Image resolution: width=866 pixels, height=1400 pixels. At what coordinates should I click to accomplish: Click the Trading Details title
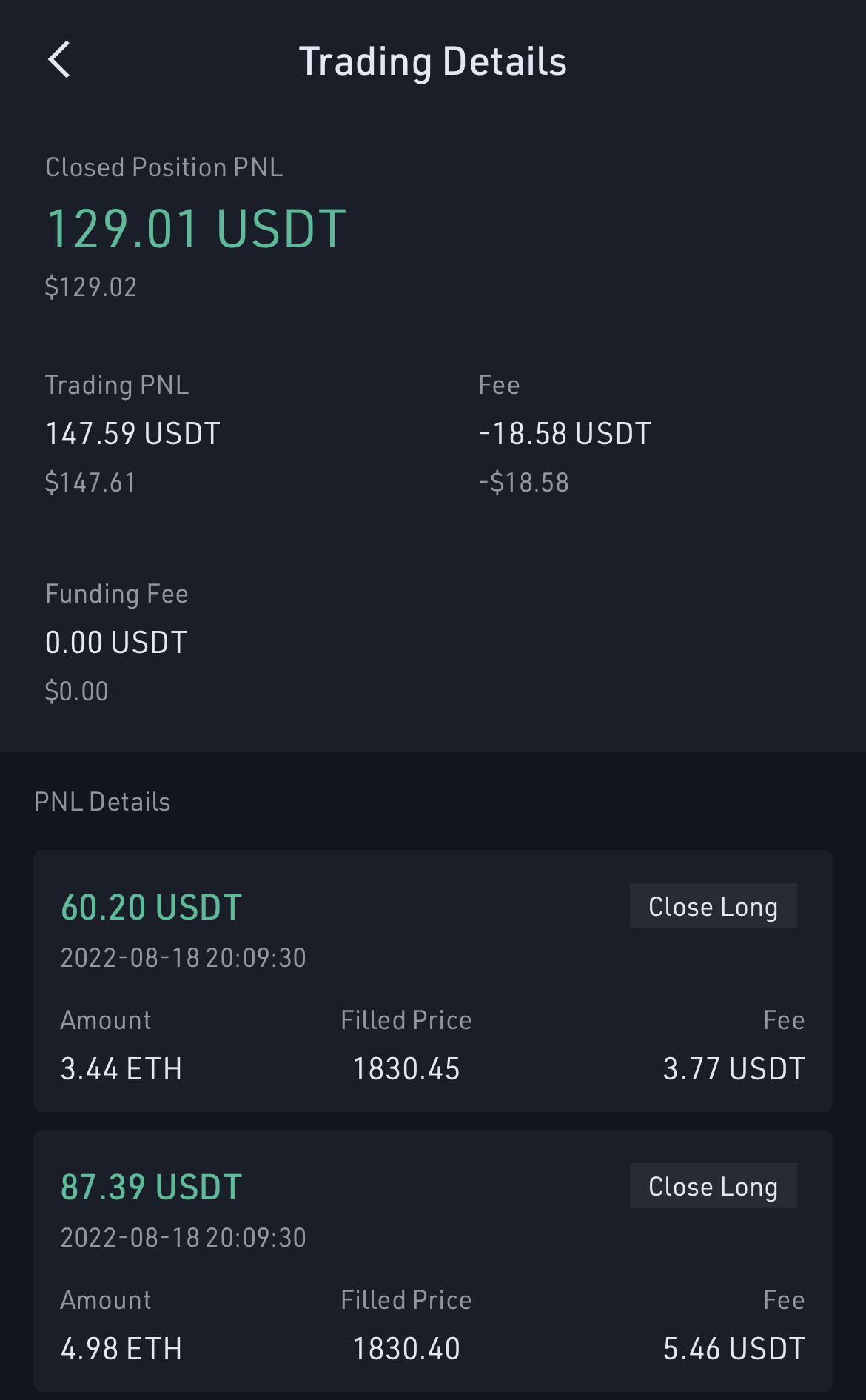pos(433,61)
